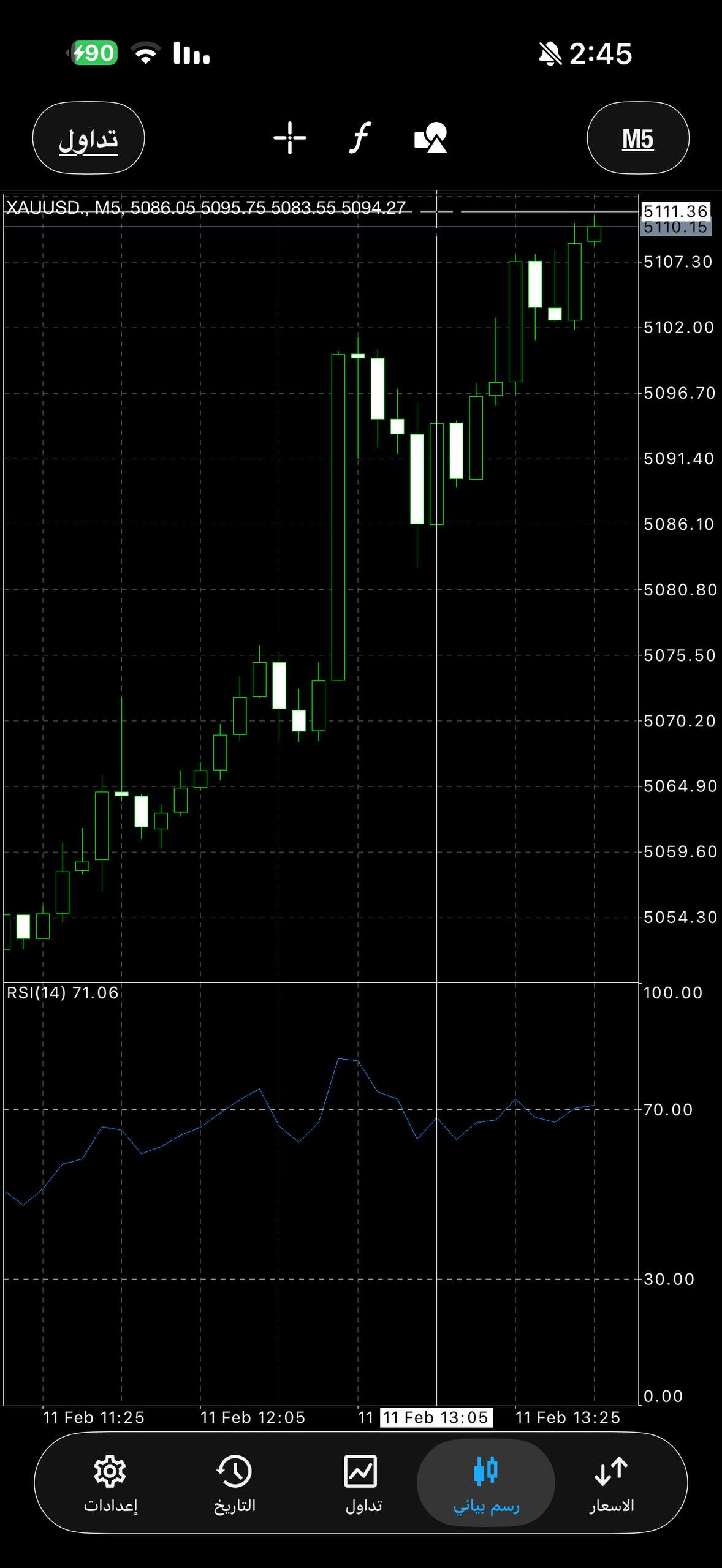Open the chart objects shapes icon
The height and width of the screenshot is (1568, 722).
point(431,138)
